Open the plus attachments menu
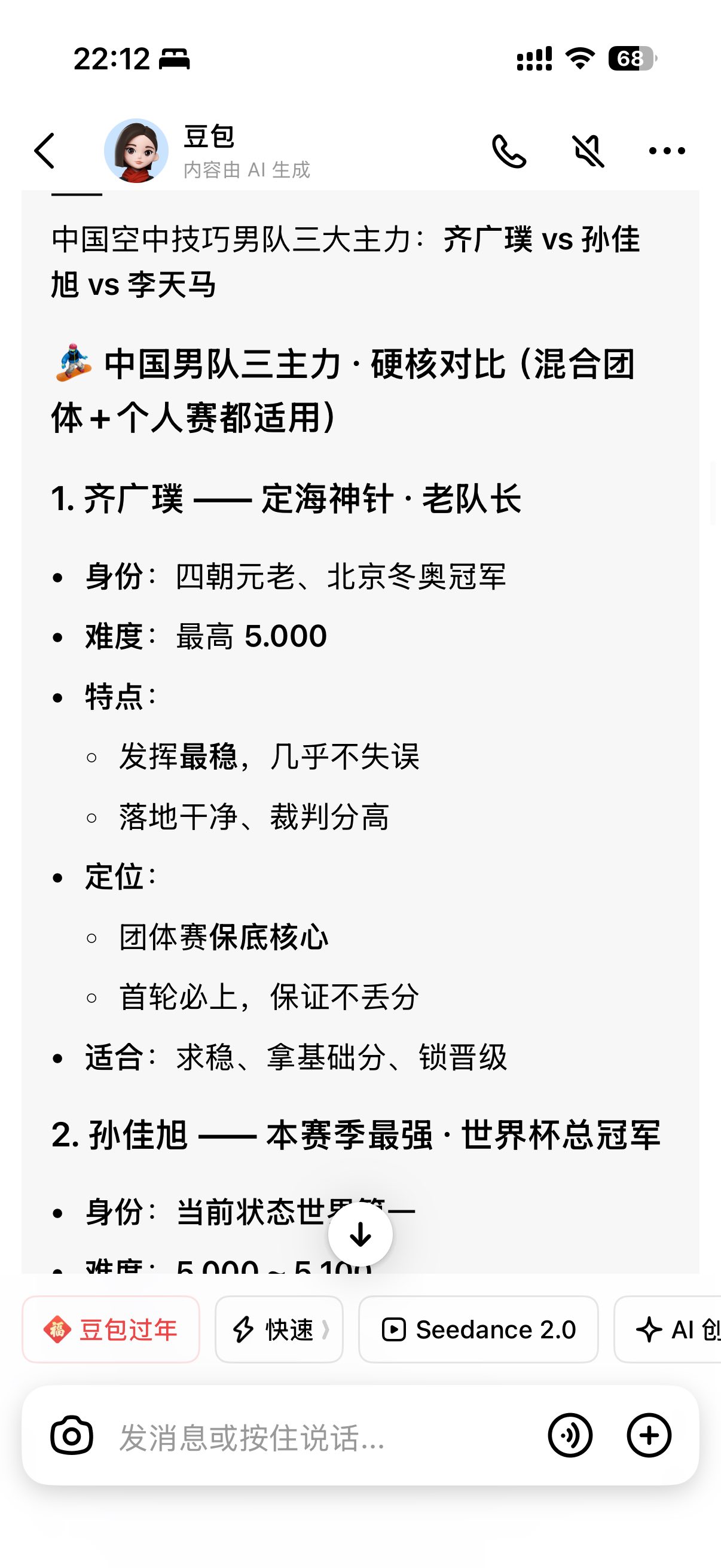 pos(649,1435)
